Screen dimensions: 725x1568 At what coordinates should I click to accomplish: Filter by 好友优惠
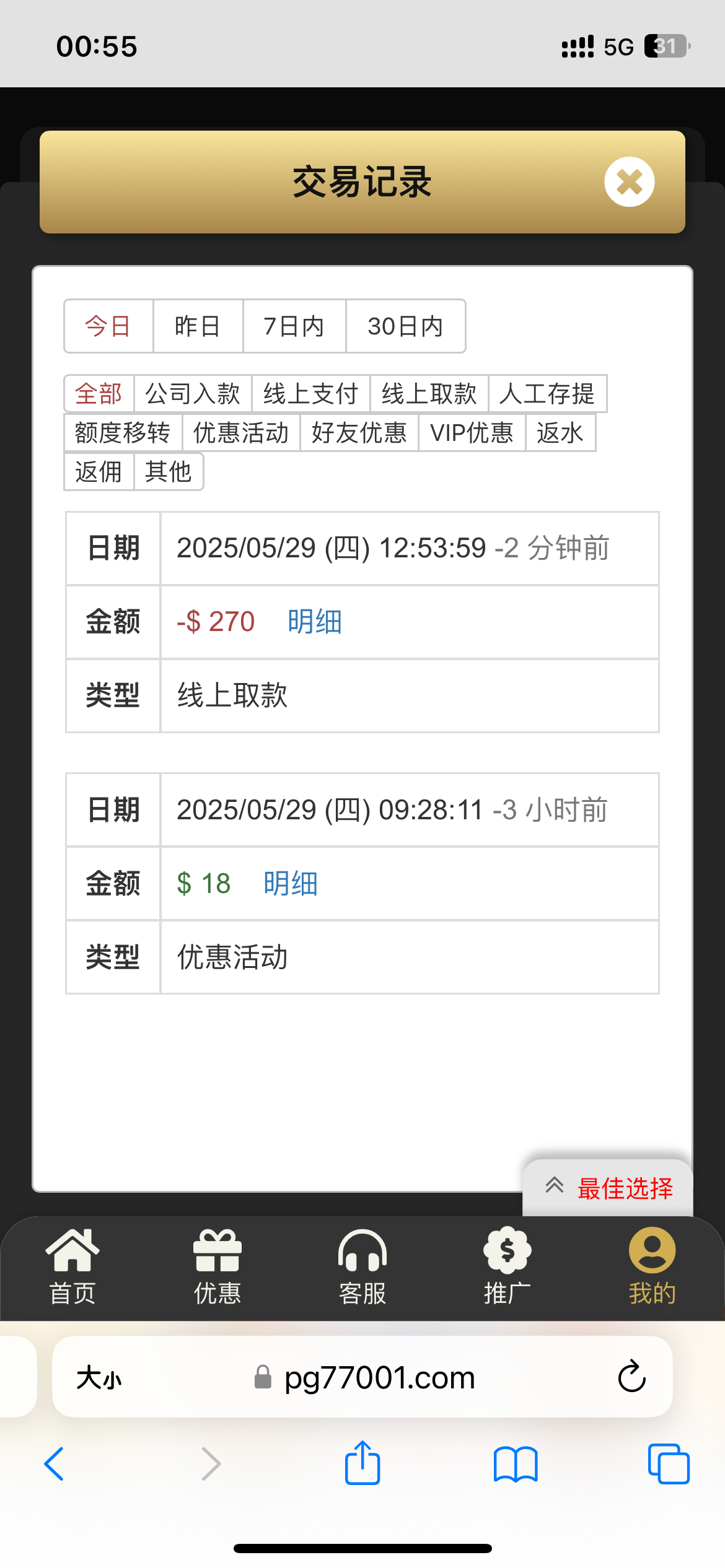point(359,433)
